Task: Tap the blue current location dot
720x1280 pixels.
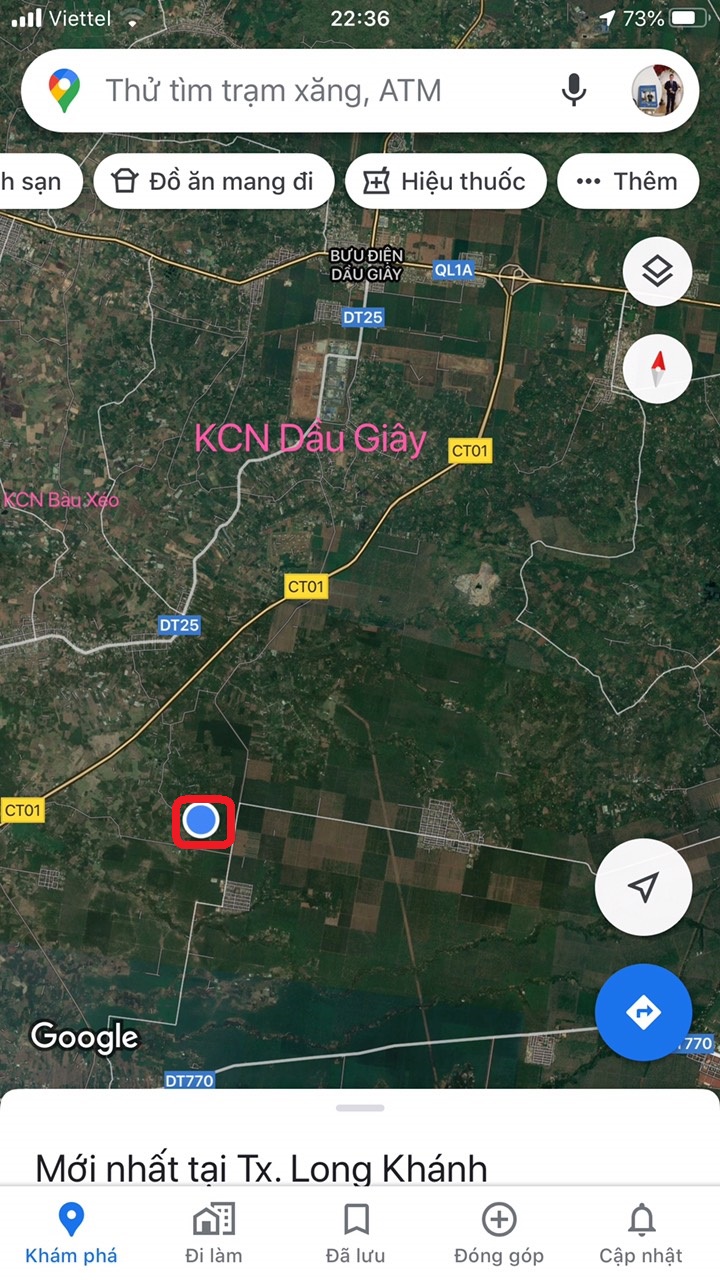Action: (202, 821)
